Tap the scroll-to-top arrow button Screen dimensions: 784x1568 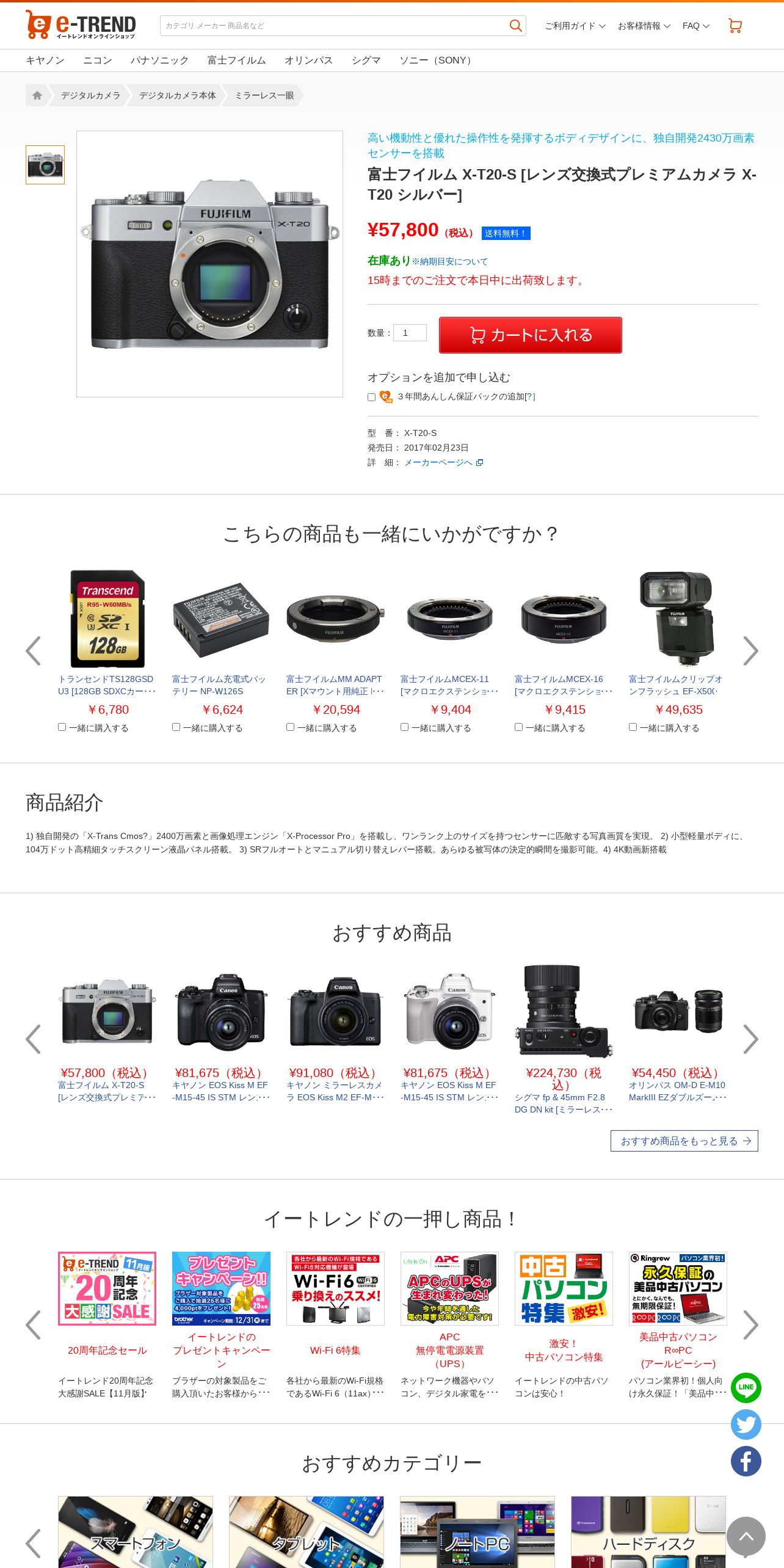pyautogui.click(x=746, y=1536)
